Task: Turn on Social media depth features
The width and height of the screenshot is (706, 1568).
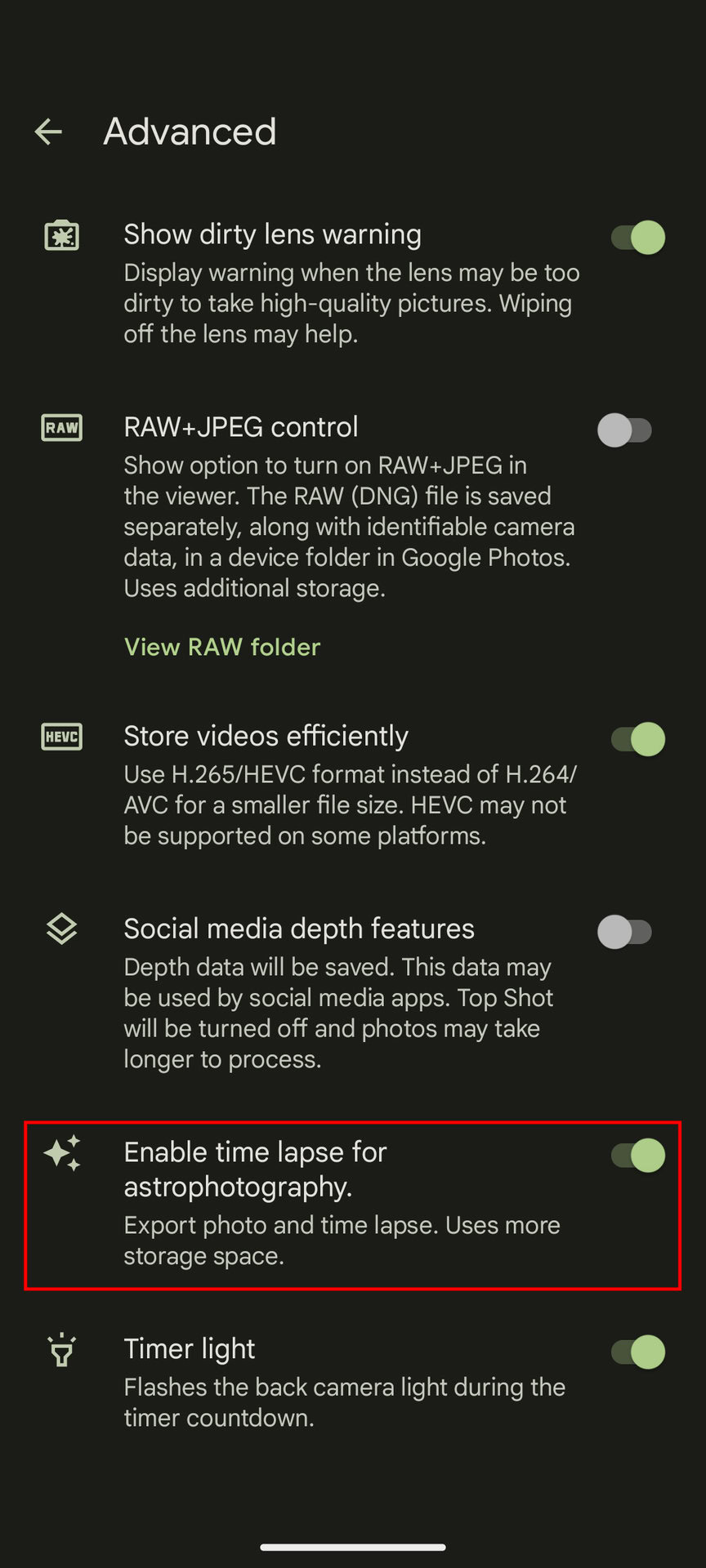Action: (x=625, y=932)
